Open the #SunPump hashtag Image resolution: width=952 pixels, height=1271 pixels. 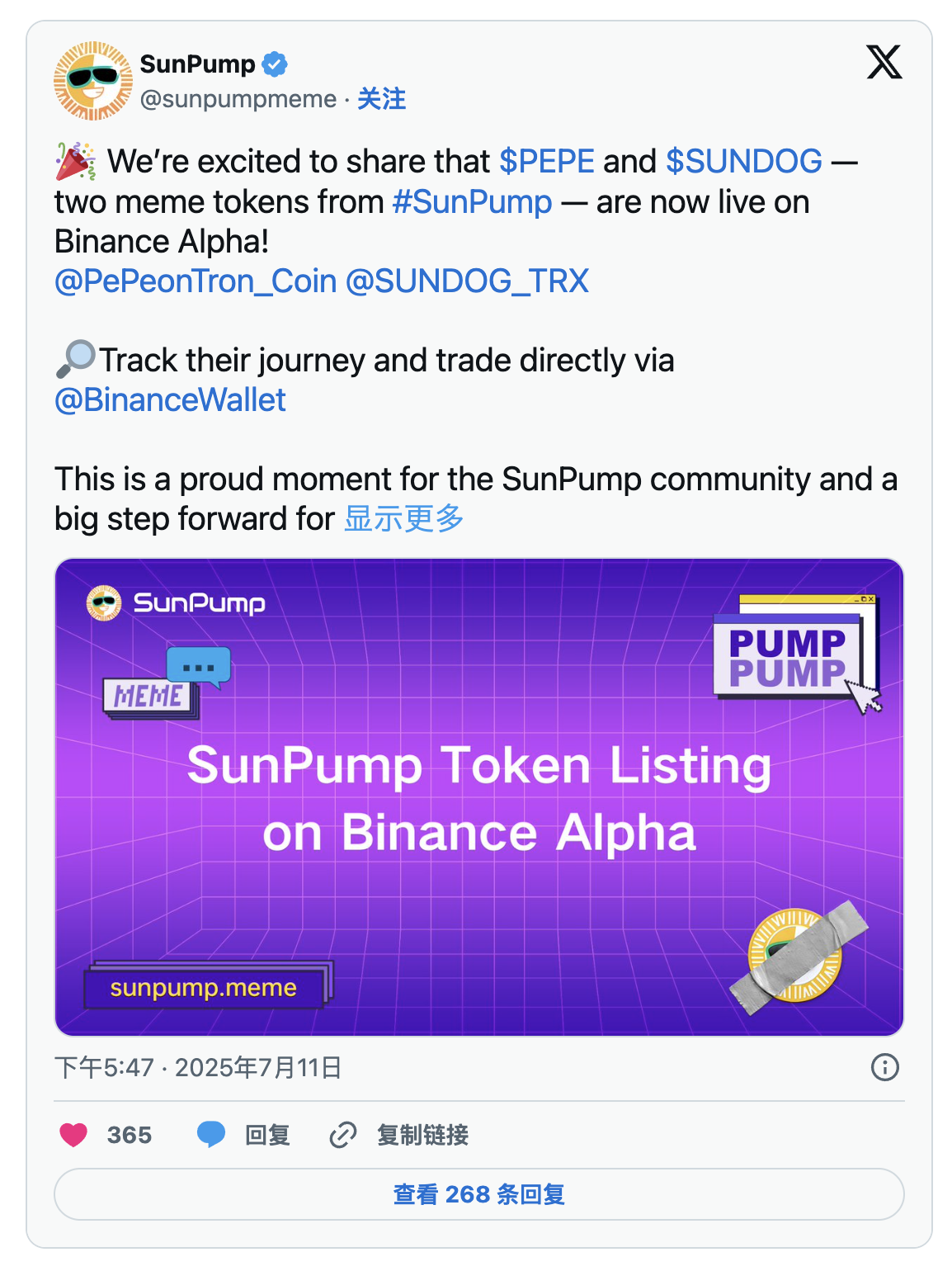tap(472, 202)
